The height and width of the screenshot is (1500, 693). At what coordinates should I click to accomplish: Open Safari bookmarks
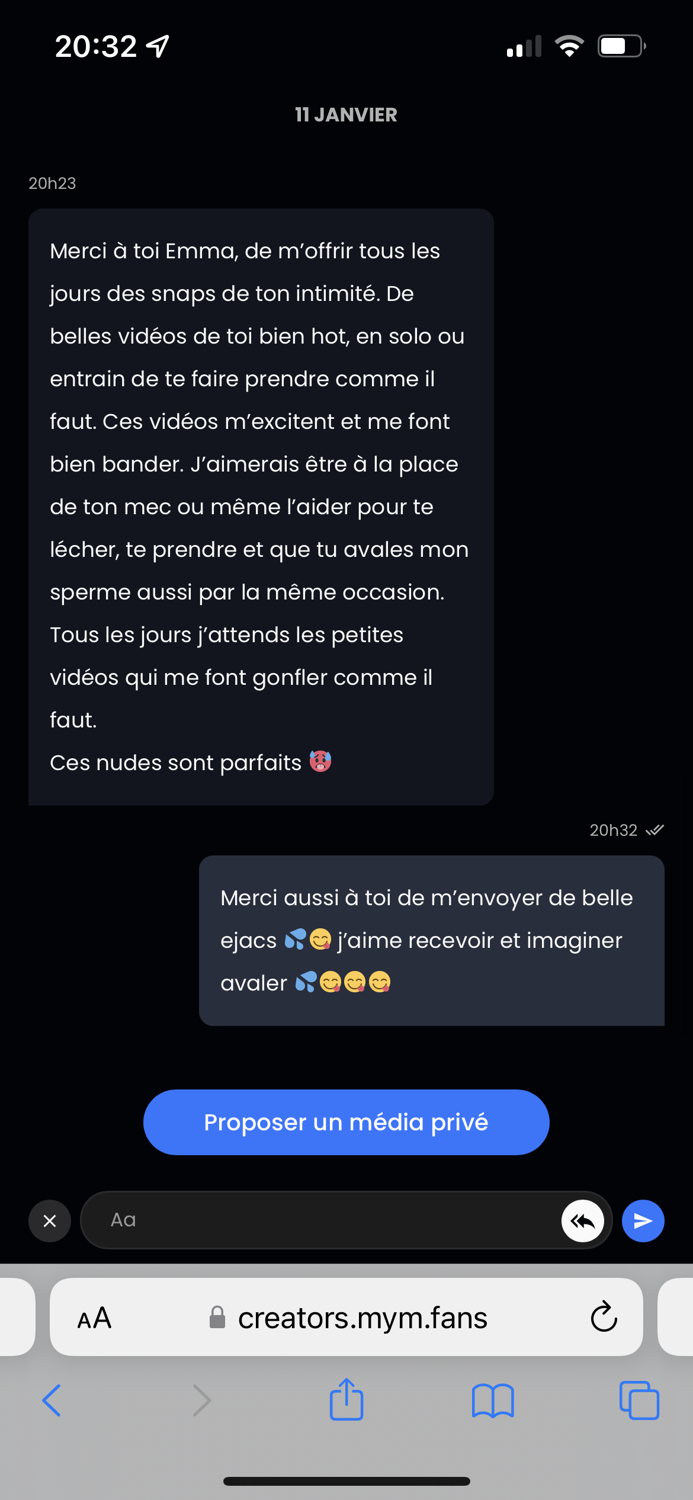click(493, 1401)
